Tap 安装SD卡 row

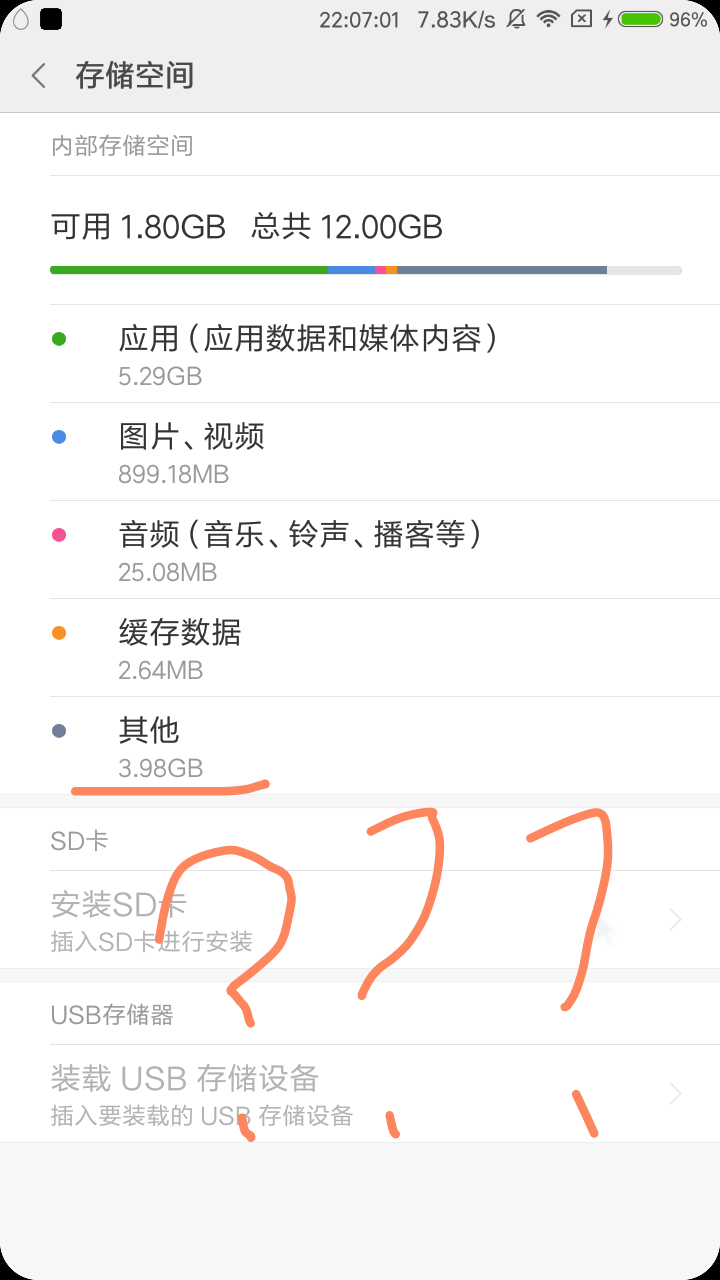pos(360,920)
